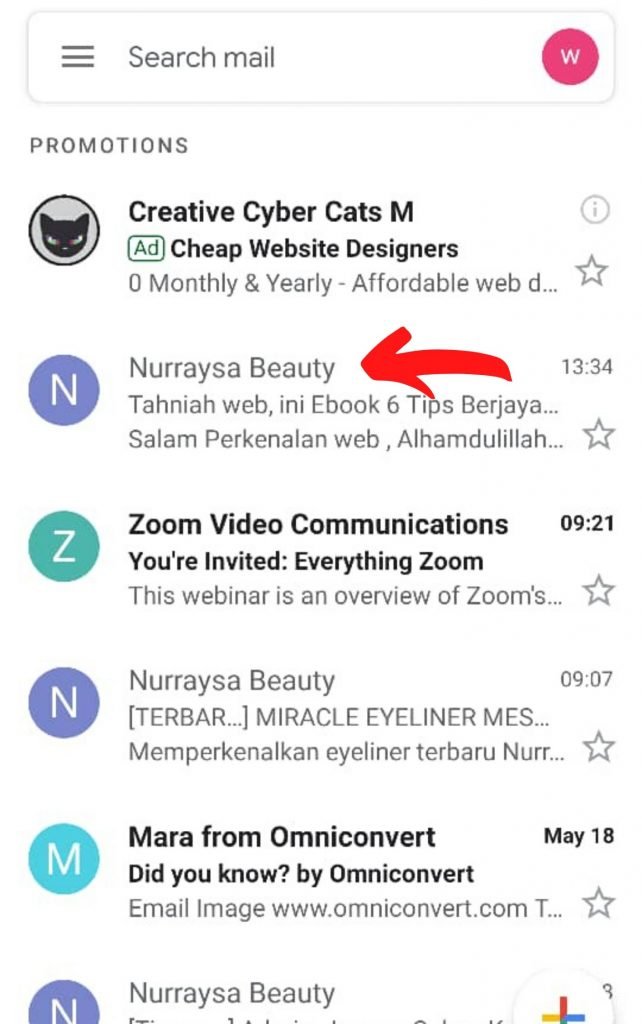The width and height of the screenshot is (642, 1024).
Task: Open the Creative Cyber Cats ad
Action: [340, 248]
